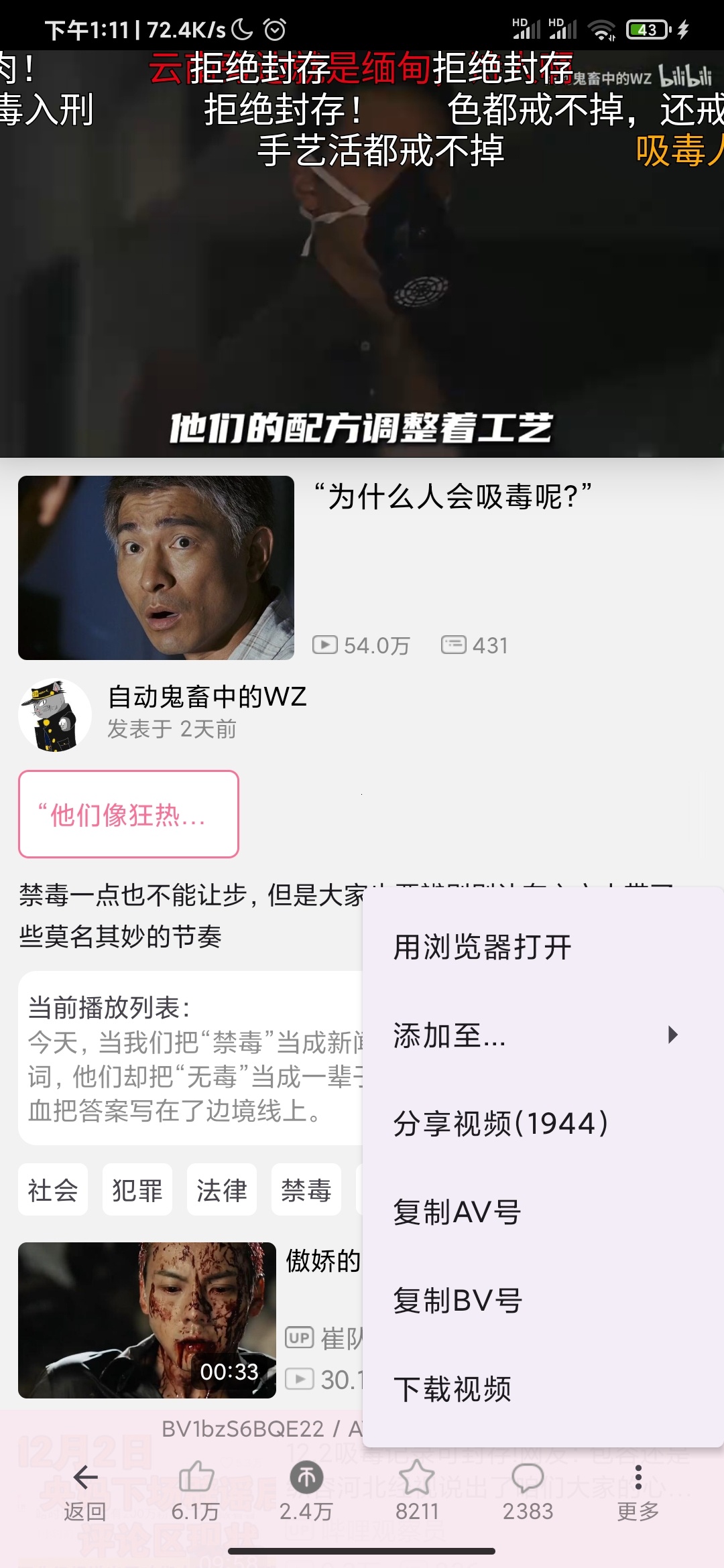Select the 犯罪 tag

137,1189
